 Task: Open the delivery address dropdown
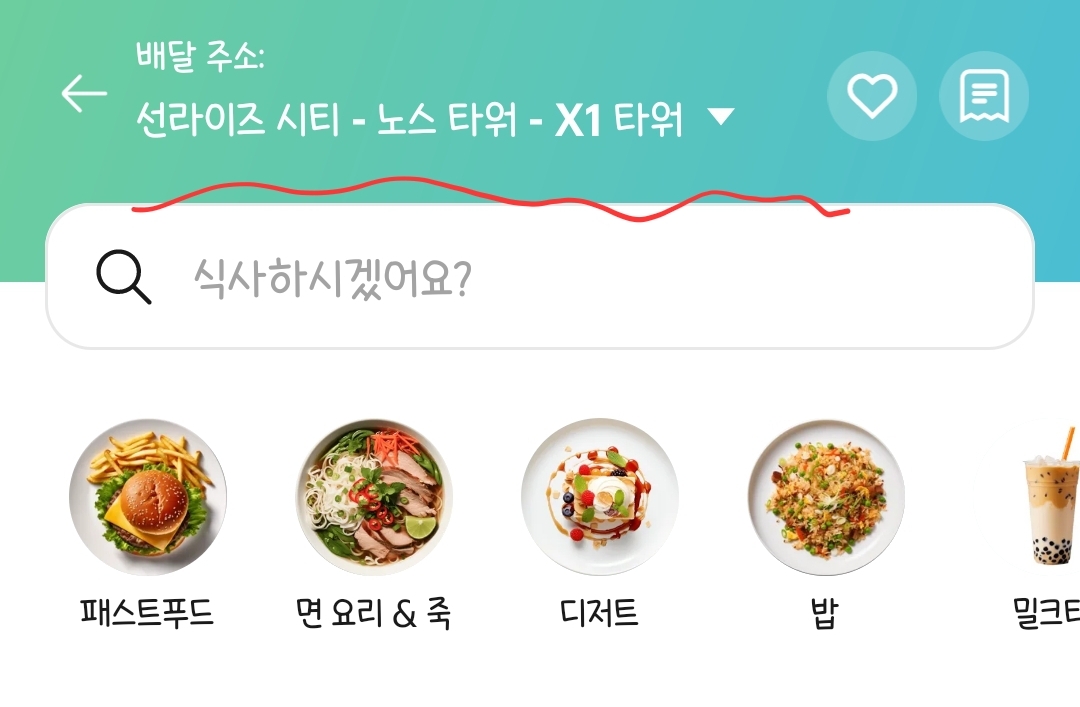point(720,118)
